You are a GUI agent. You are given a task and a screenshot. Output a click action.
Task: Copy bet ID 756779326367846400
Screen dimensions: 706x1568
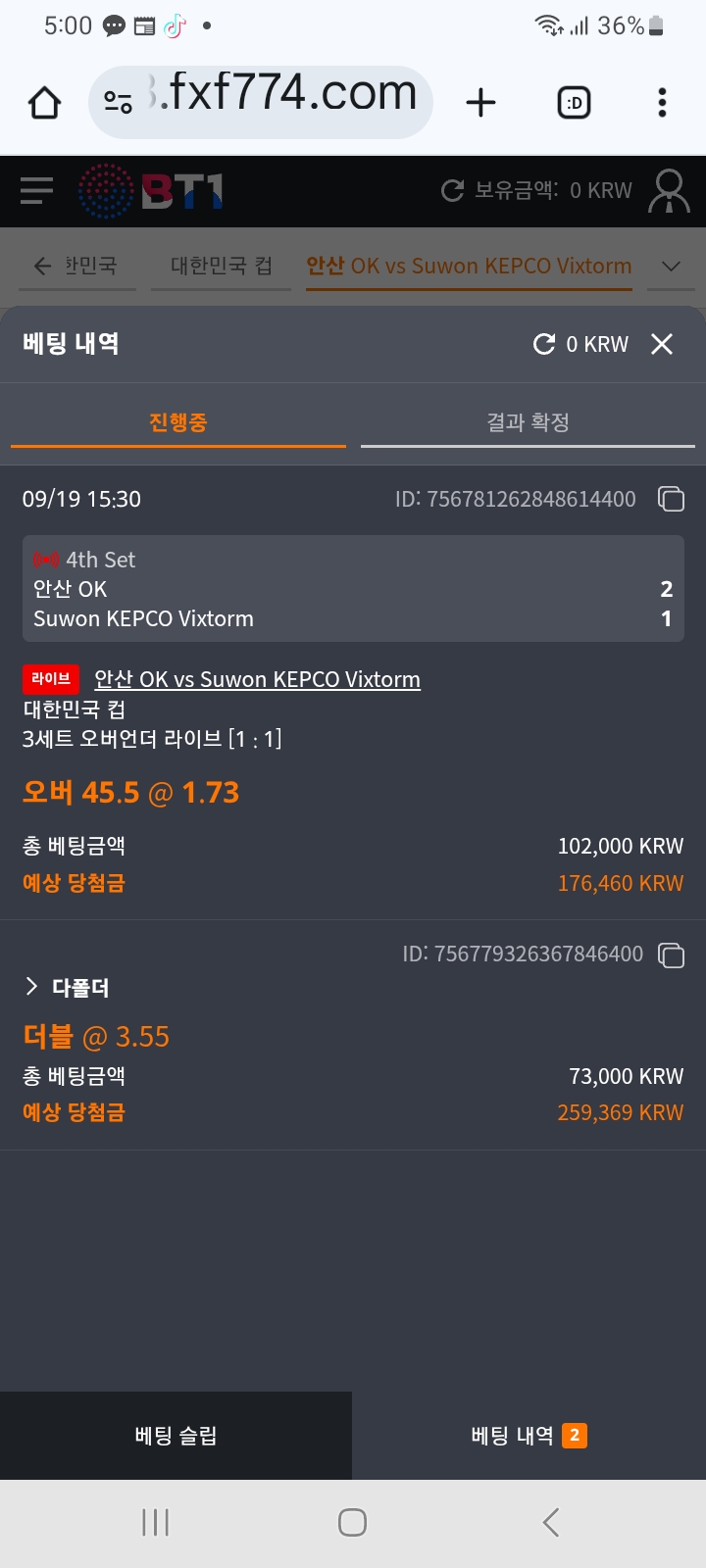click(x=672, y=955)
